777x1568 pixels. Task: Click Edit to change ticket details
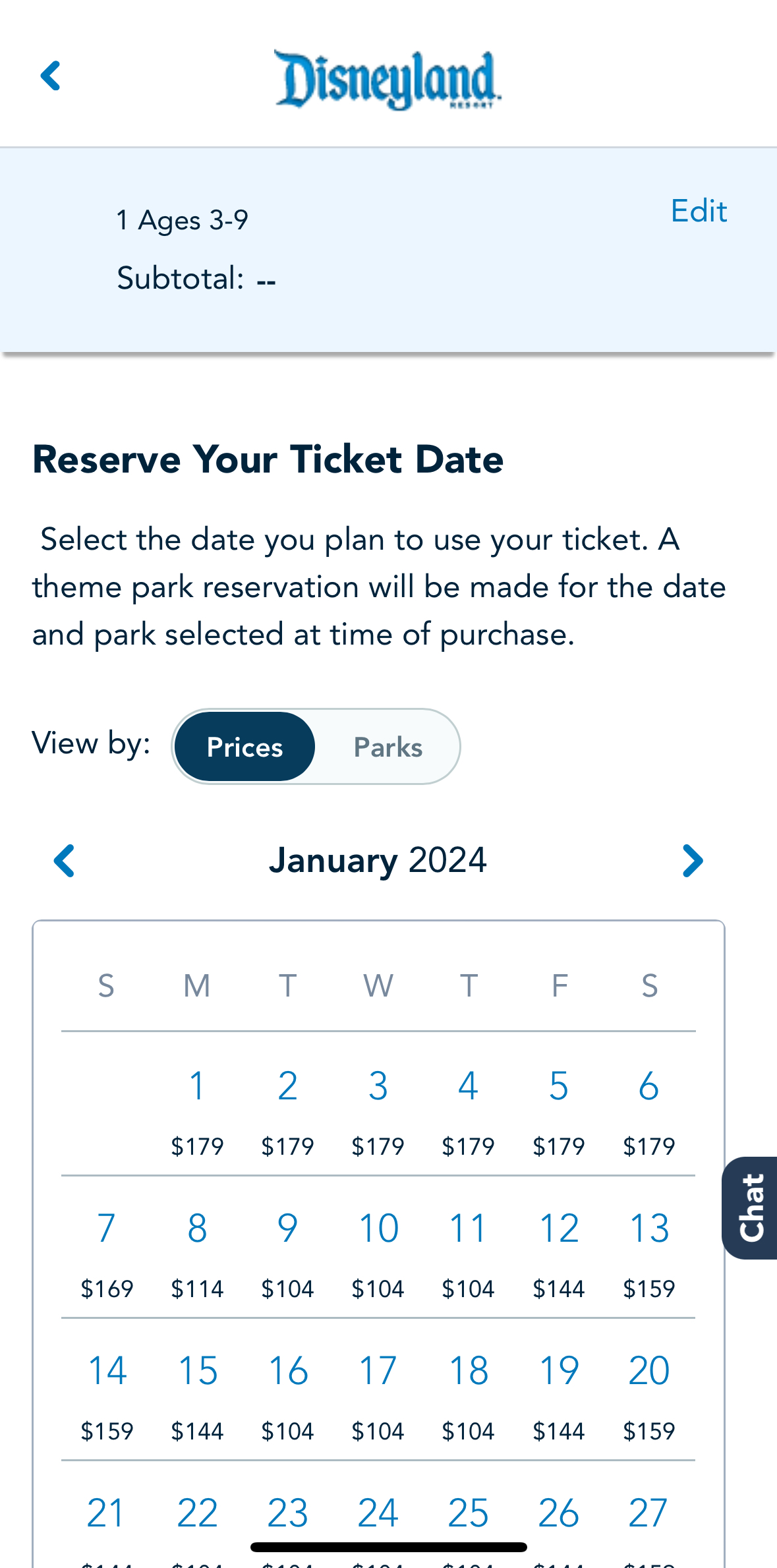[699, 212]
